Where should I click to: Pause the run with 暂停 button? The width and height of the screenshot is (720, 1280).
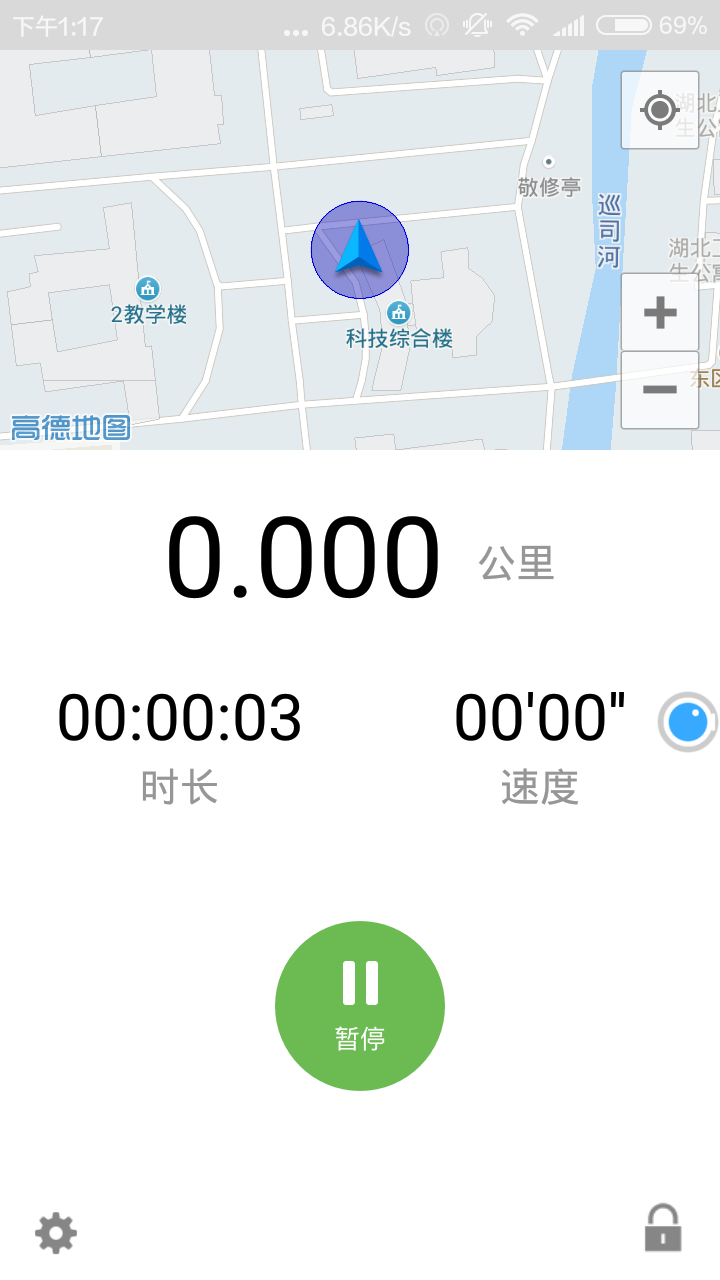pos(360,1005)
